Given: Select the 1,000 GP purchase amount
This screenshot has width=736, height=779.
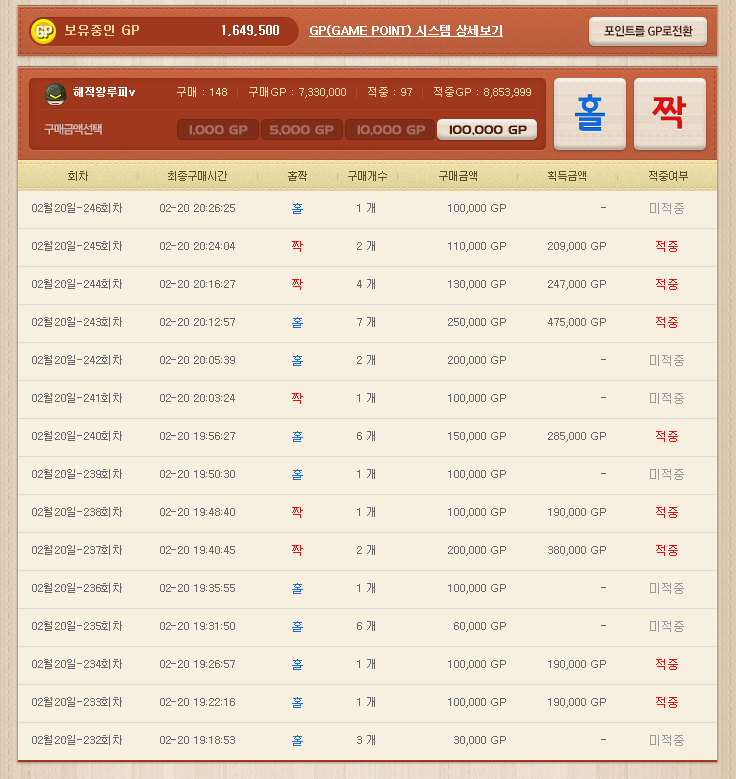Looking at the screenshot, I should pyautogui.click(x=218, y=130).
